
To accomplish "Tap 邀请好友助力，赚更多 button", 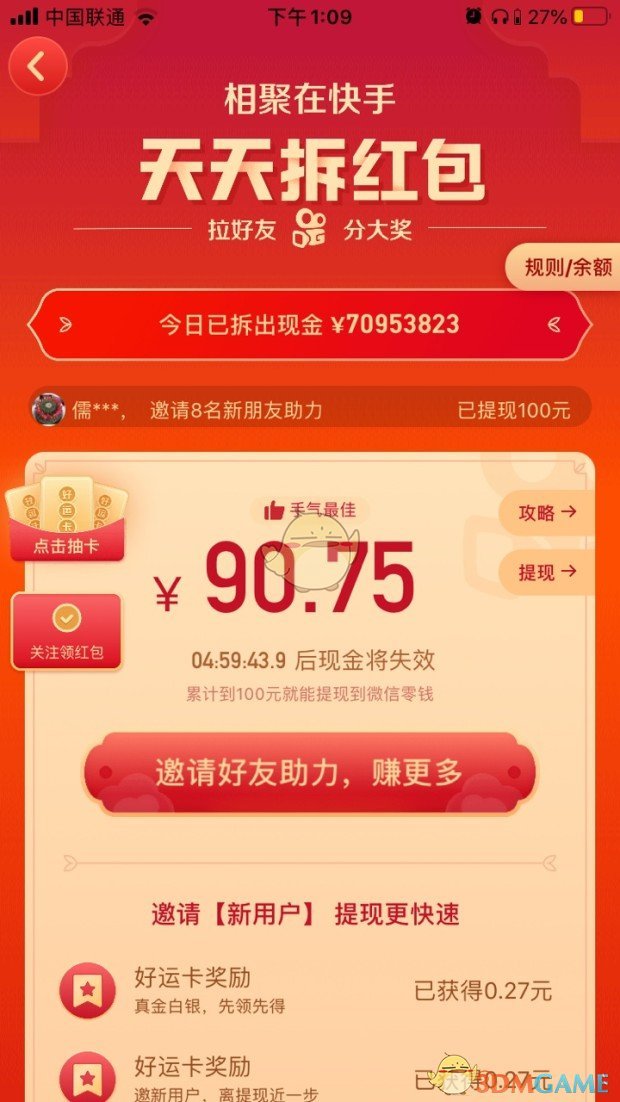I will (309, 772).
